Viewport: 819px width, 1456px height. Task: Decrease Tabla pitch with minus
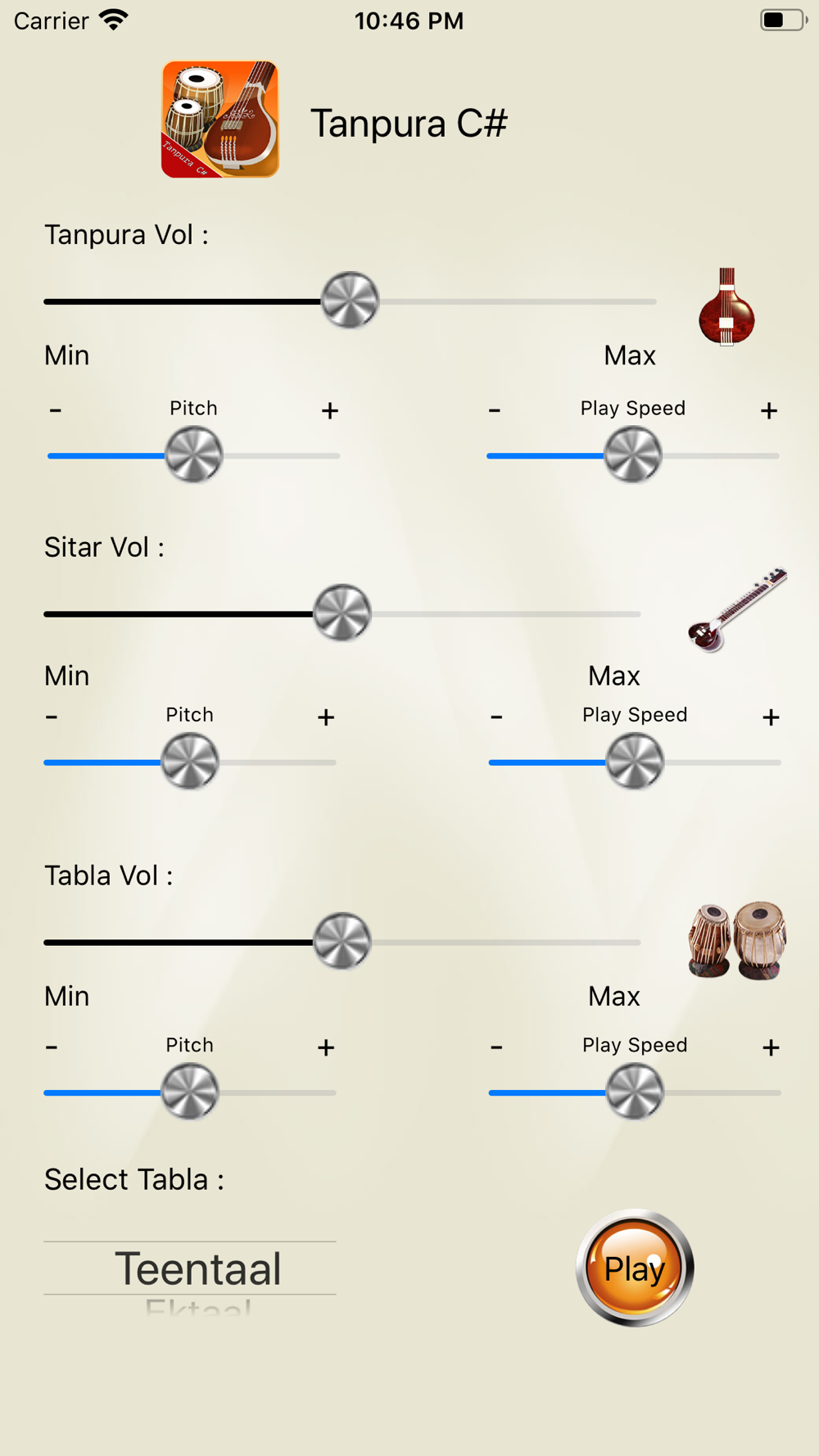52,1047
